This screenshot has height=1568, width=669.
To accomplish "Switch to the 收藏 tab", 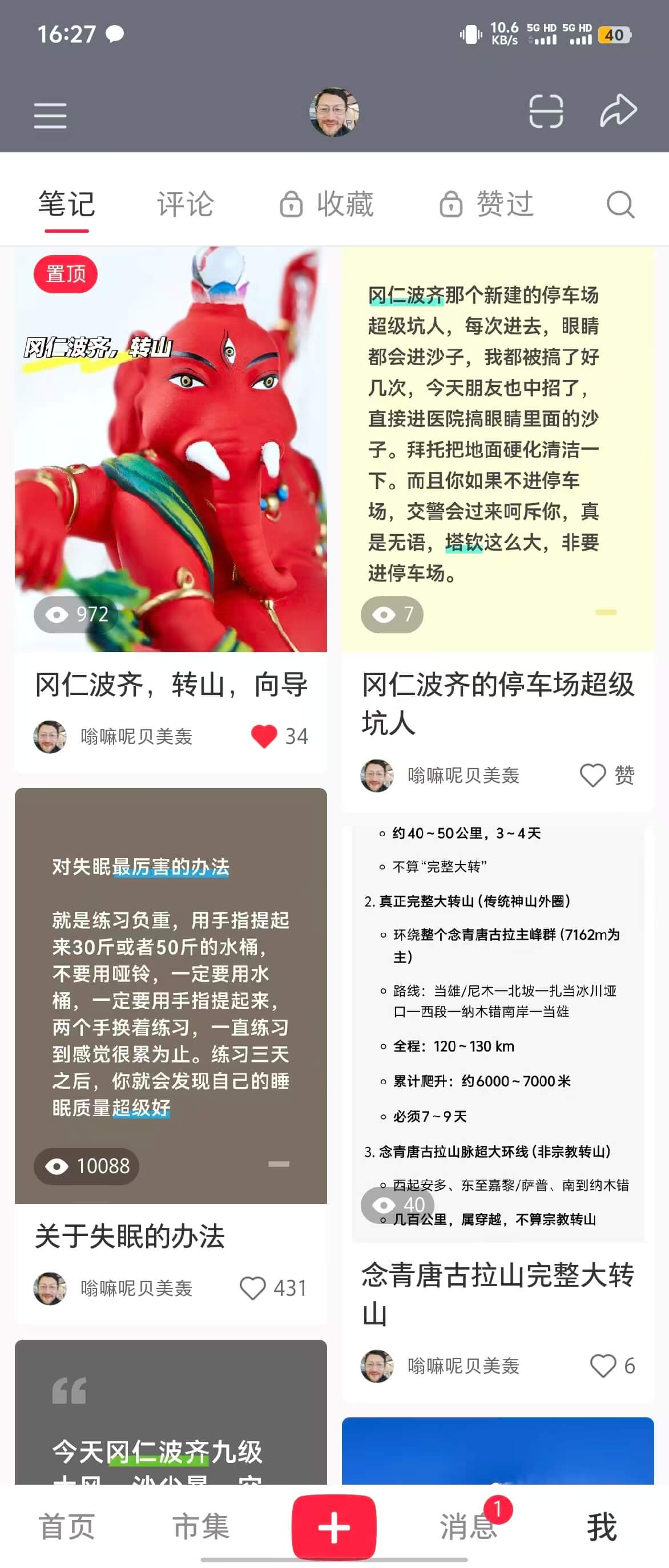I will pyautogui.click(x=328, y=204).
